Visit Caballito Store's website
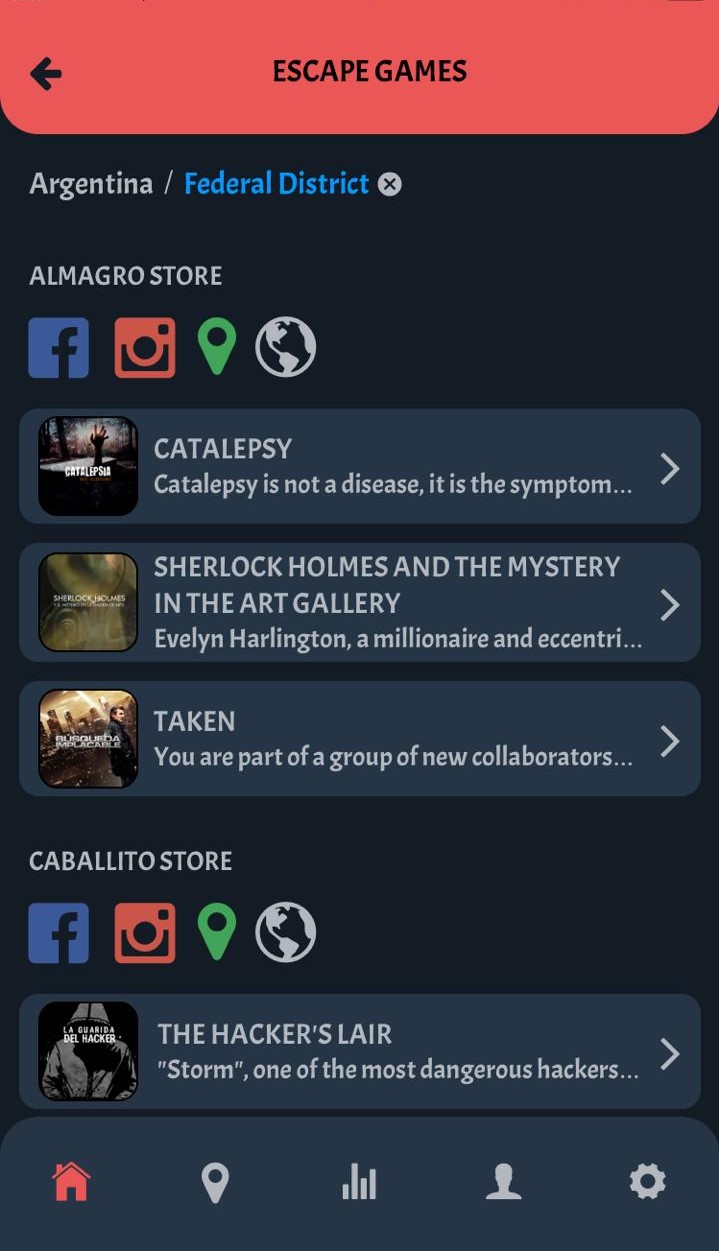The image size is (719, 1251). tap(286, 933)
